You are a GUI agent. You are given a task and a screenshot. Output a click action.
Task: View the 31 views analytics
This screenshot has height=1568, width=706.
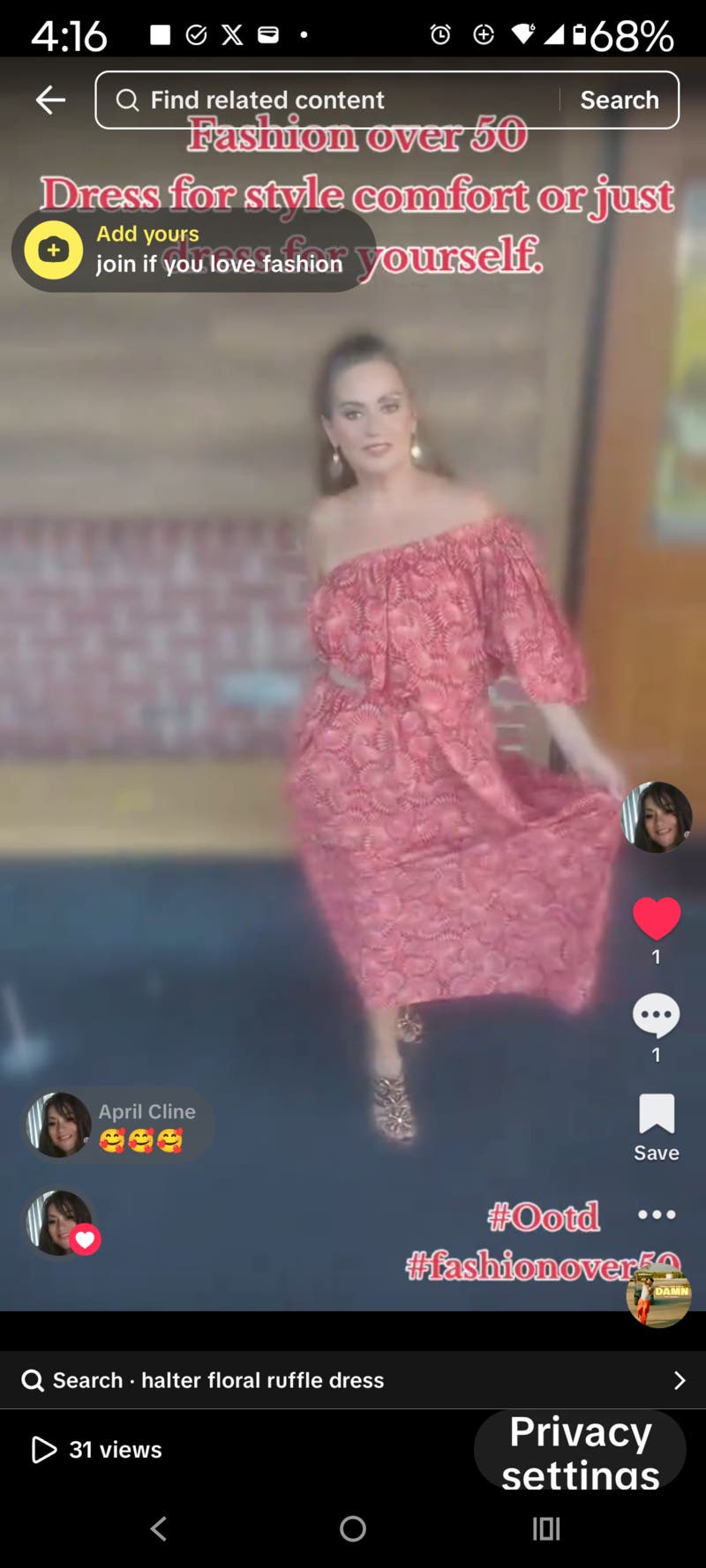click(97, 1450)
